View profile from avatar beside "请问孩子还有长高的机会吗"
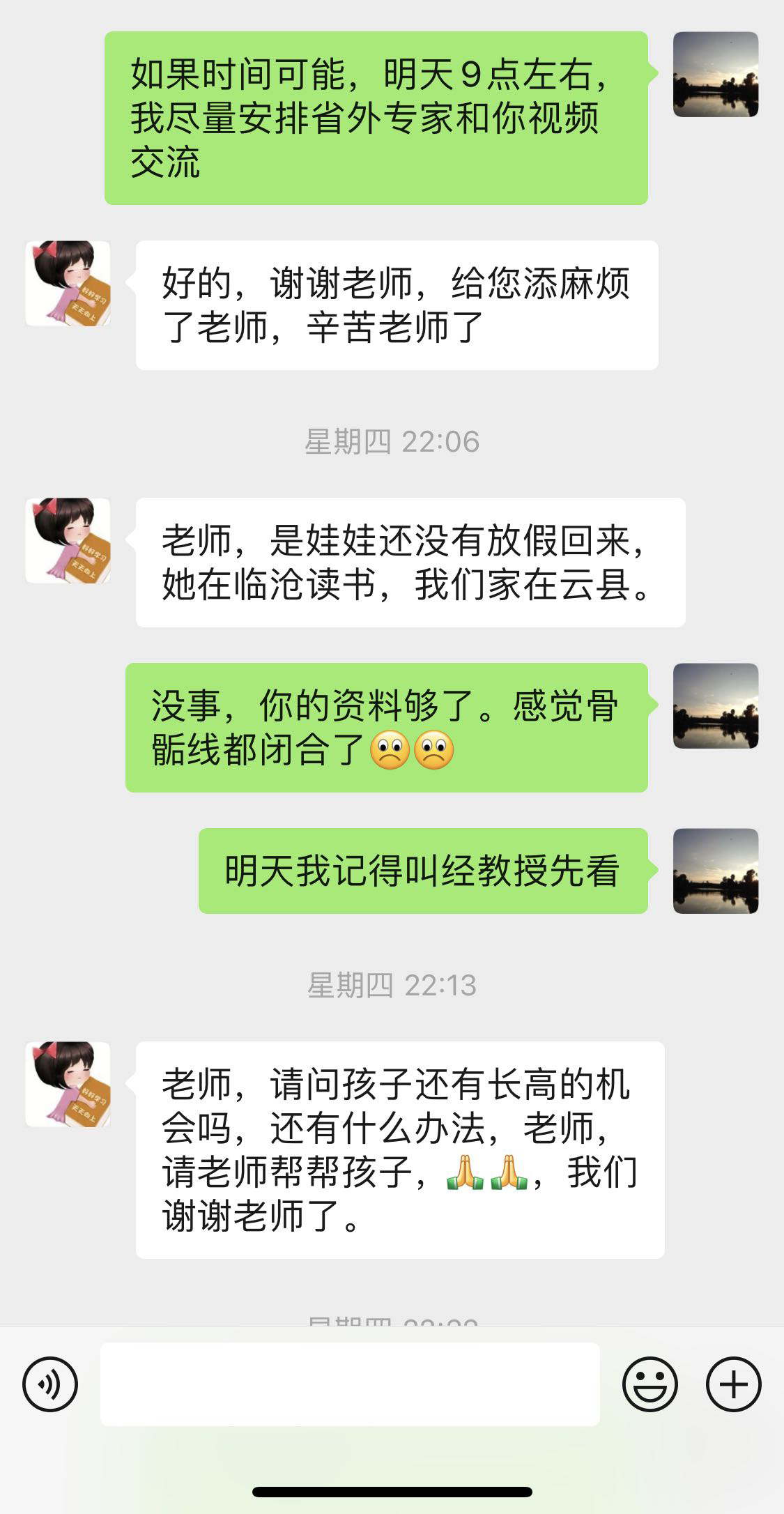This screenshot has height=1514, width=784. click(x=68, y=1084)
